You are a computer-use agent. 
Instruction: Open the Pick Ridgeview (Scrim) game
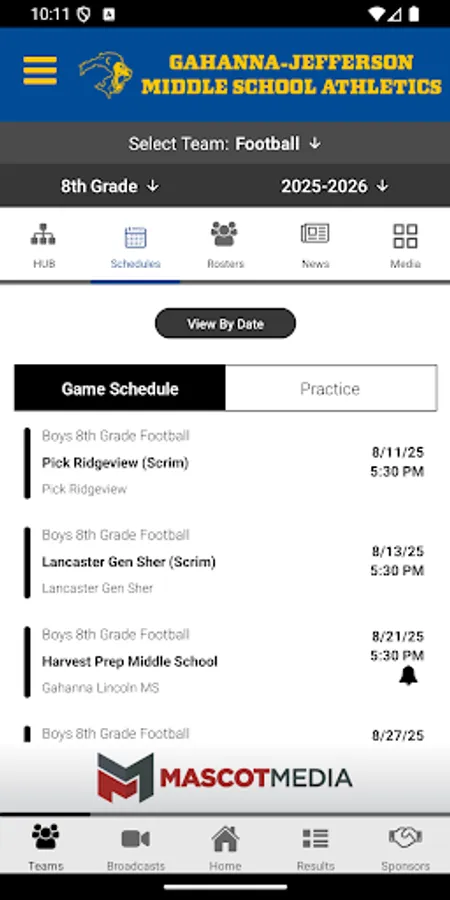point(225,463)
